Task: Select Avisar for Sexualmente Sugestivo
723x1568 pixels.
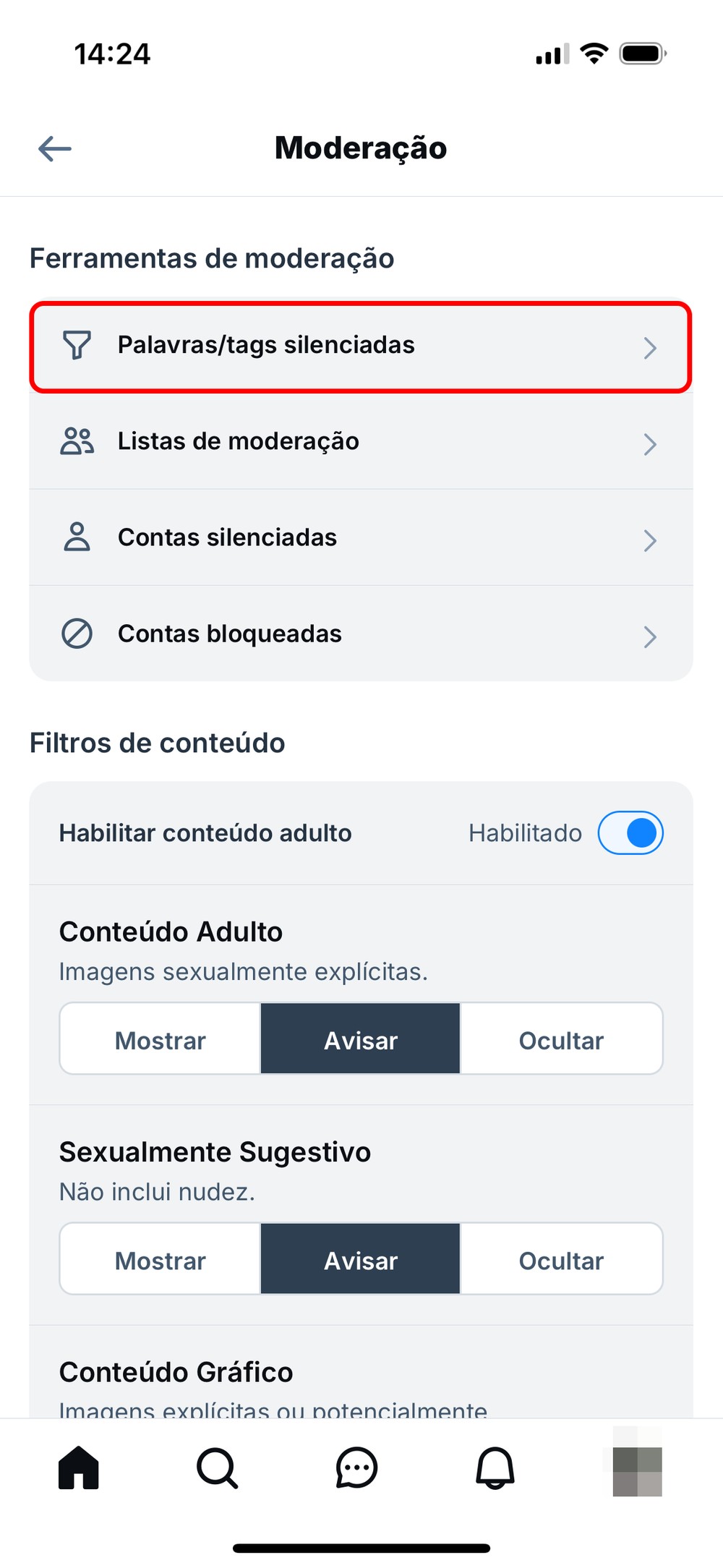Action: click(x=360, y=1260)
